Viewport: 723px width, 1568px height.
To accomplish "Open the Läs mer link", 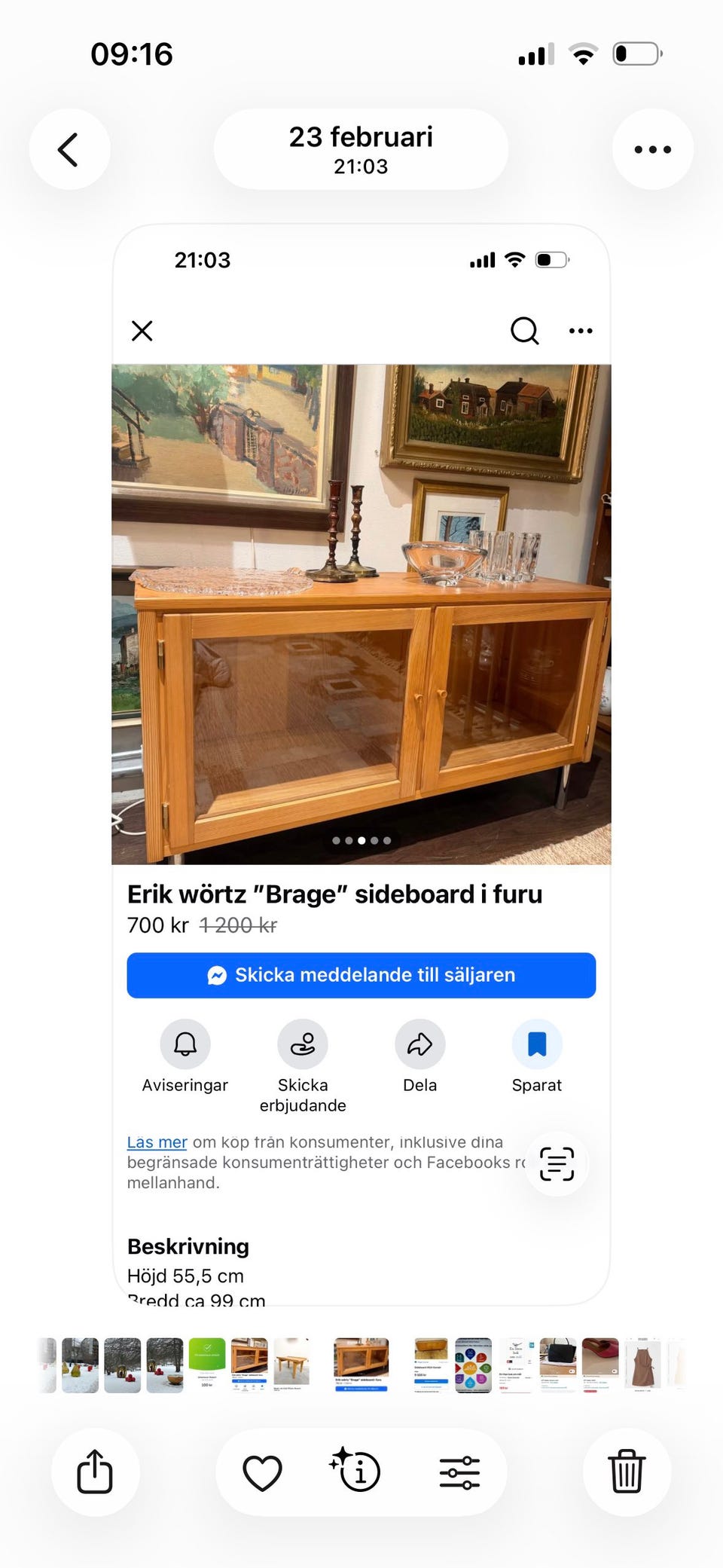I will (x=156, y=1142).
